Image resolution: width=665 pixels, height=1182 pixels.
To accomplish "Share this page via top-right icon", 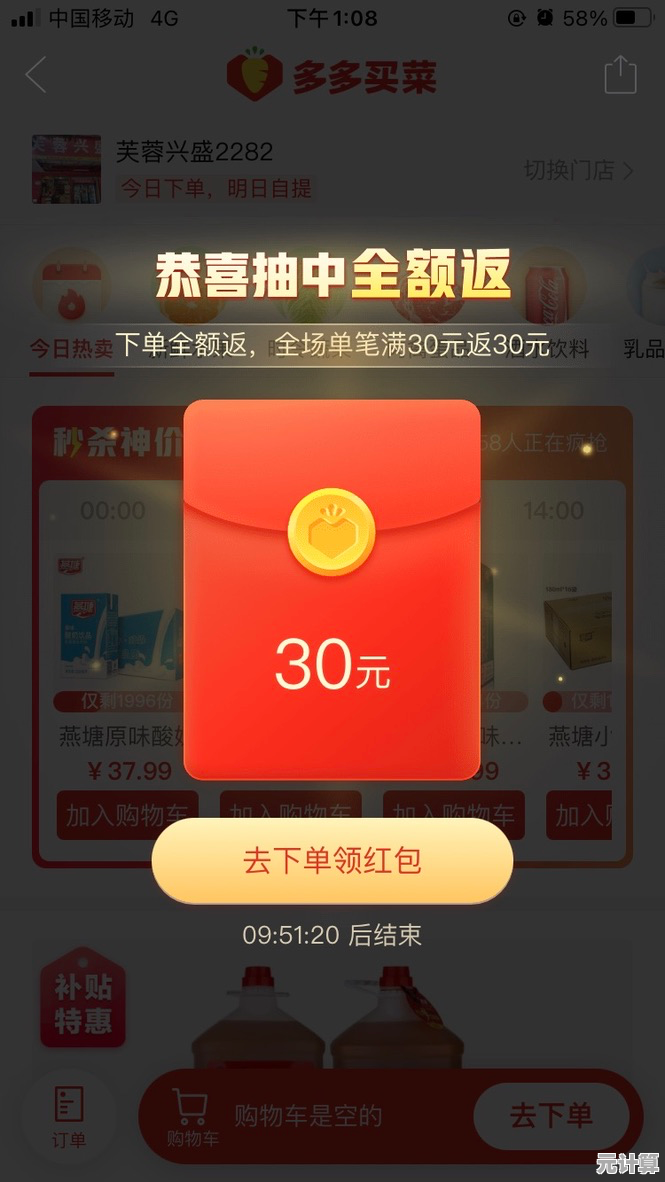I will click(620, 75).
